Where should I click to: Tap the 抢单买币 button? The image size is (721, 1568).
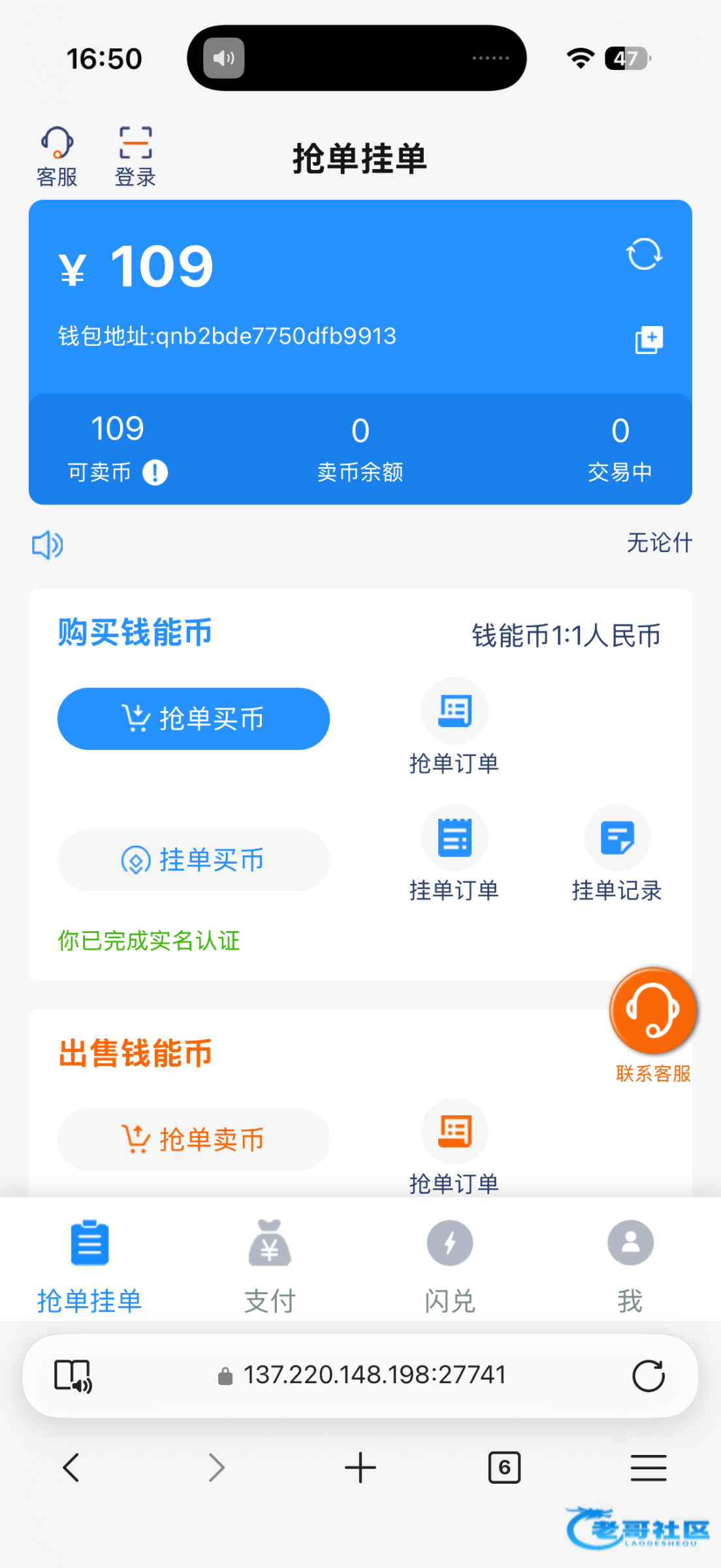pyautogui.click(x=193, y=719)
